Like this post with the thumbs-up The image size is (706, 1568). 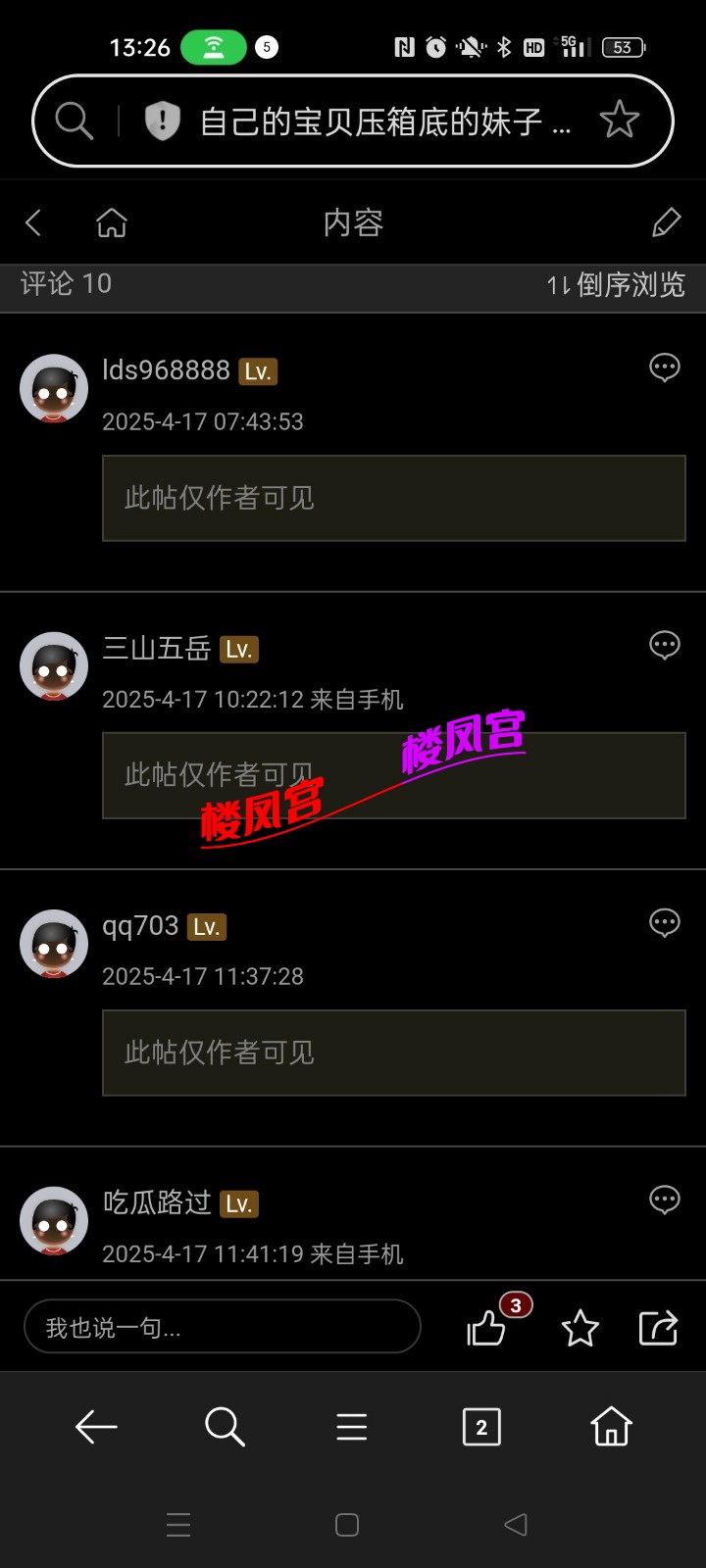tap(487, 1328)
